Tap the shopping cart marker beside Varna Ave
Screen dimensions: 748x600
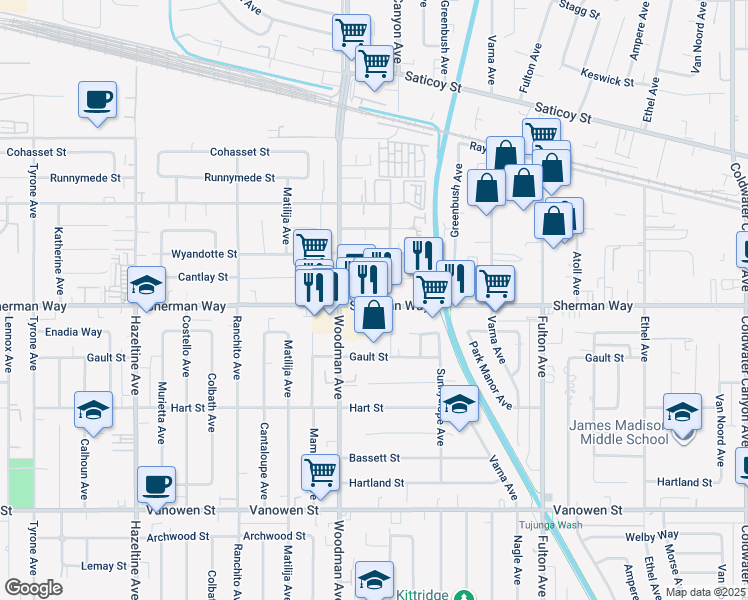[x=495, y=284]
